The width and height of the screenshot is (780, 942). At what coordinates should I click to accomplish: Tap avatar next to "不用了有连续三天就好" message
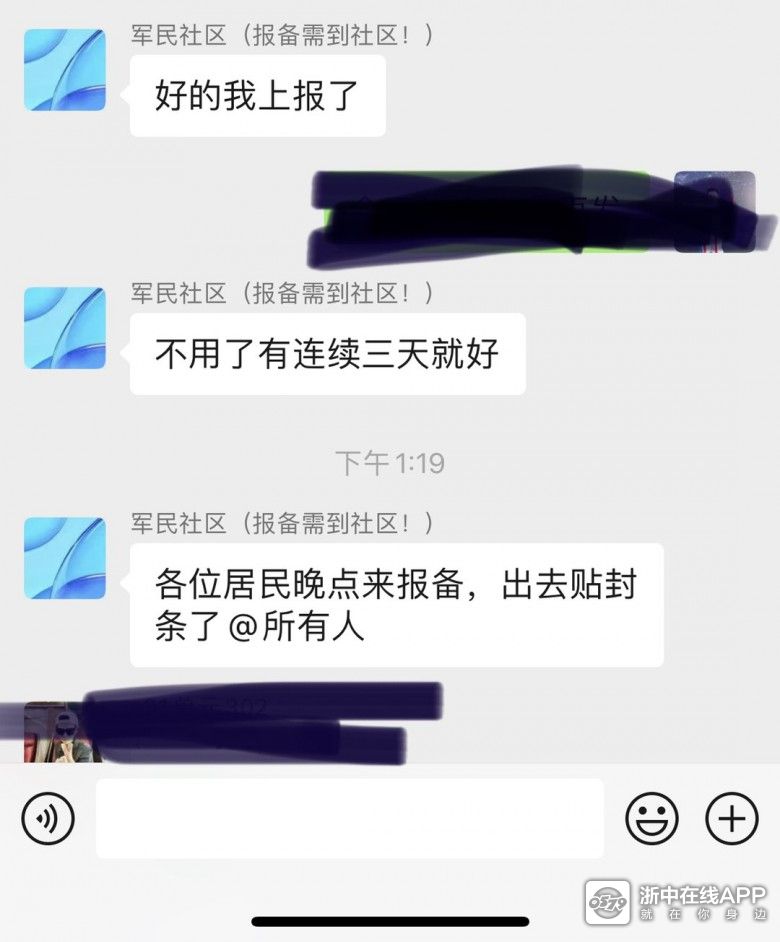pos(65,327)
